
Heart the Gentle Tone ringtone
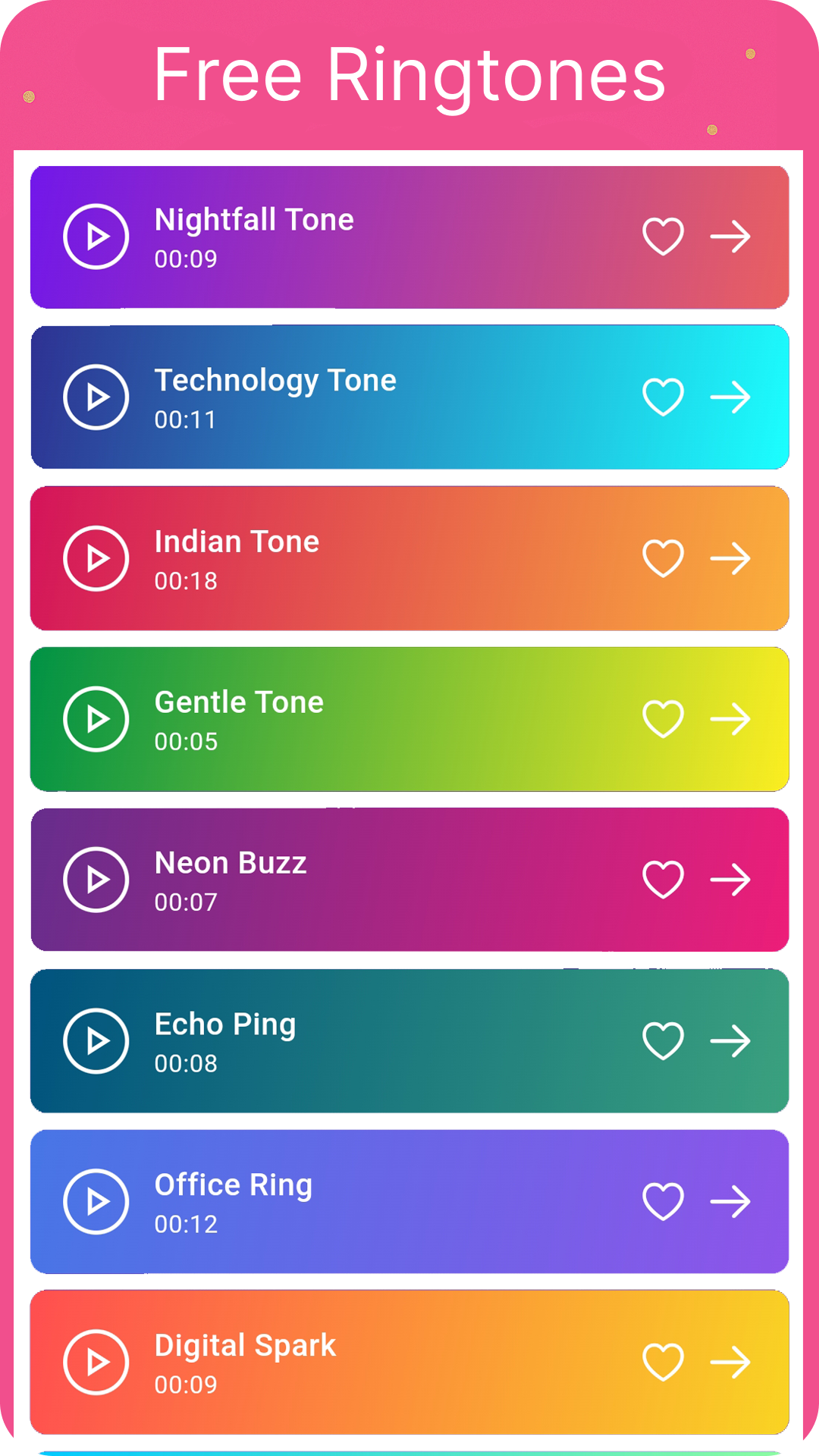click(663, 719)
